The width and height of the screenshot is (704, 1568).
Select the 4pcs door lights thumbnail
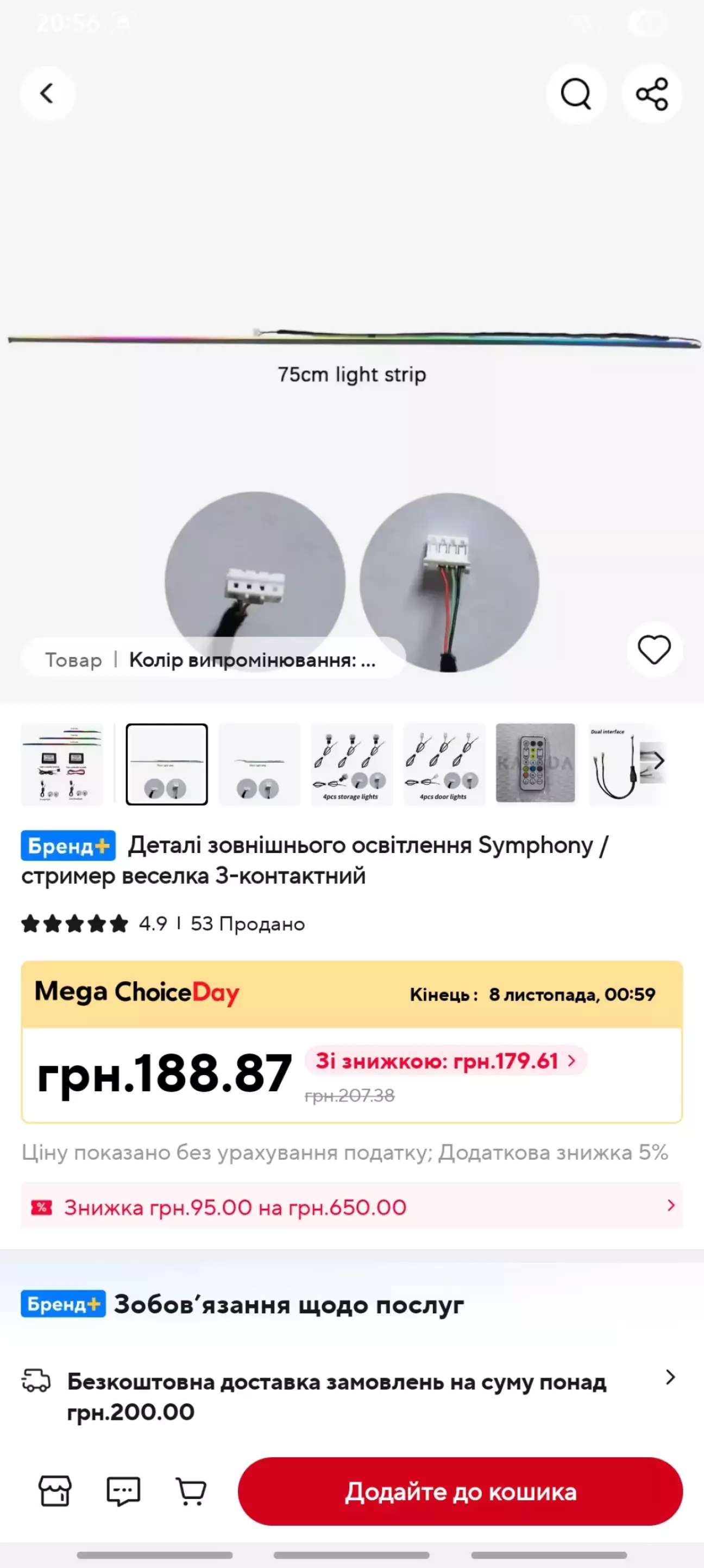tap(444, 764)
